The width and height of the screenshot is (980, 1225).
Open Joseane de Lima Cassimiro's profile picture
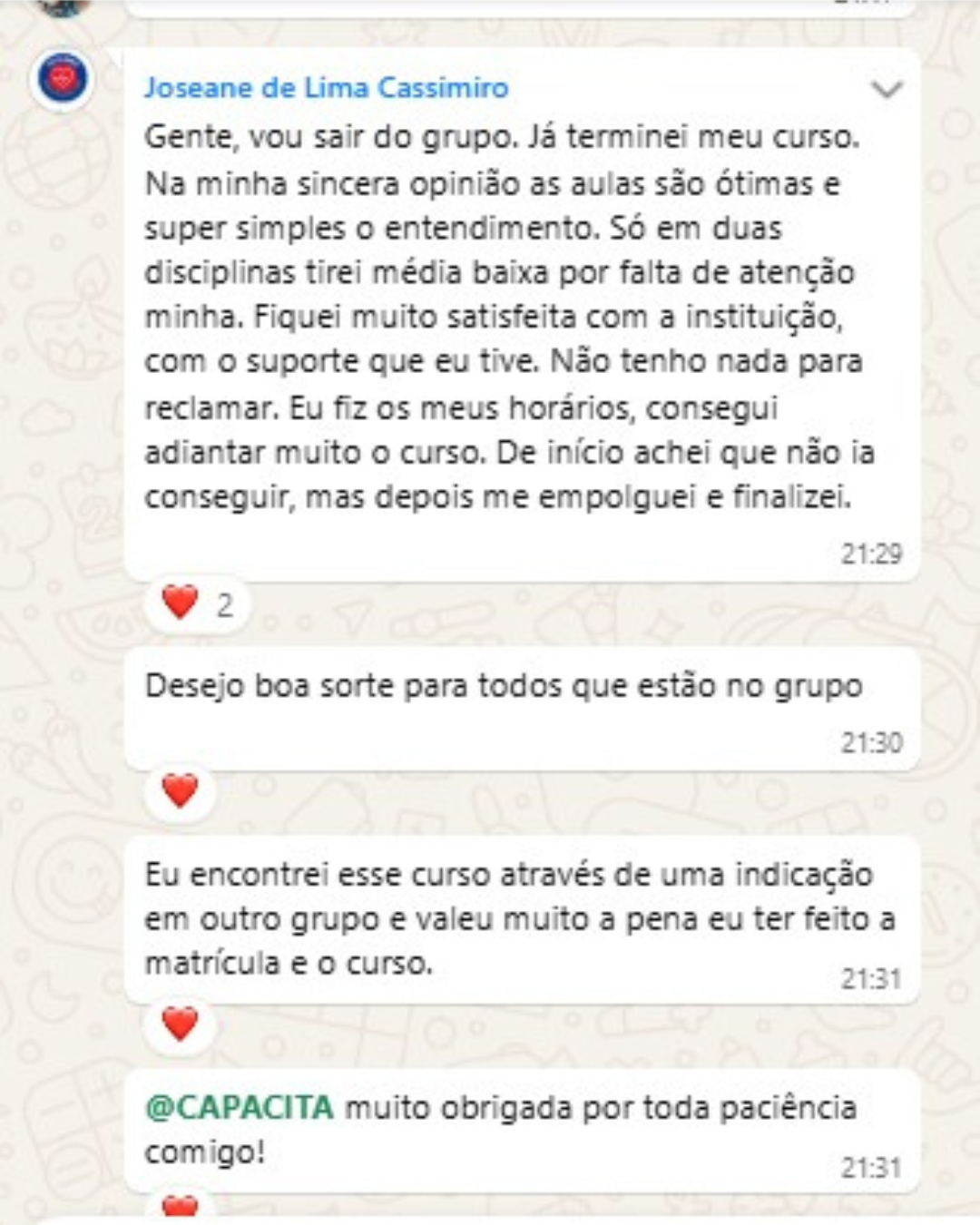63,79
